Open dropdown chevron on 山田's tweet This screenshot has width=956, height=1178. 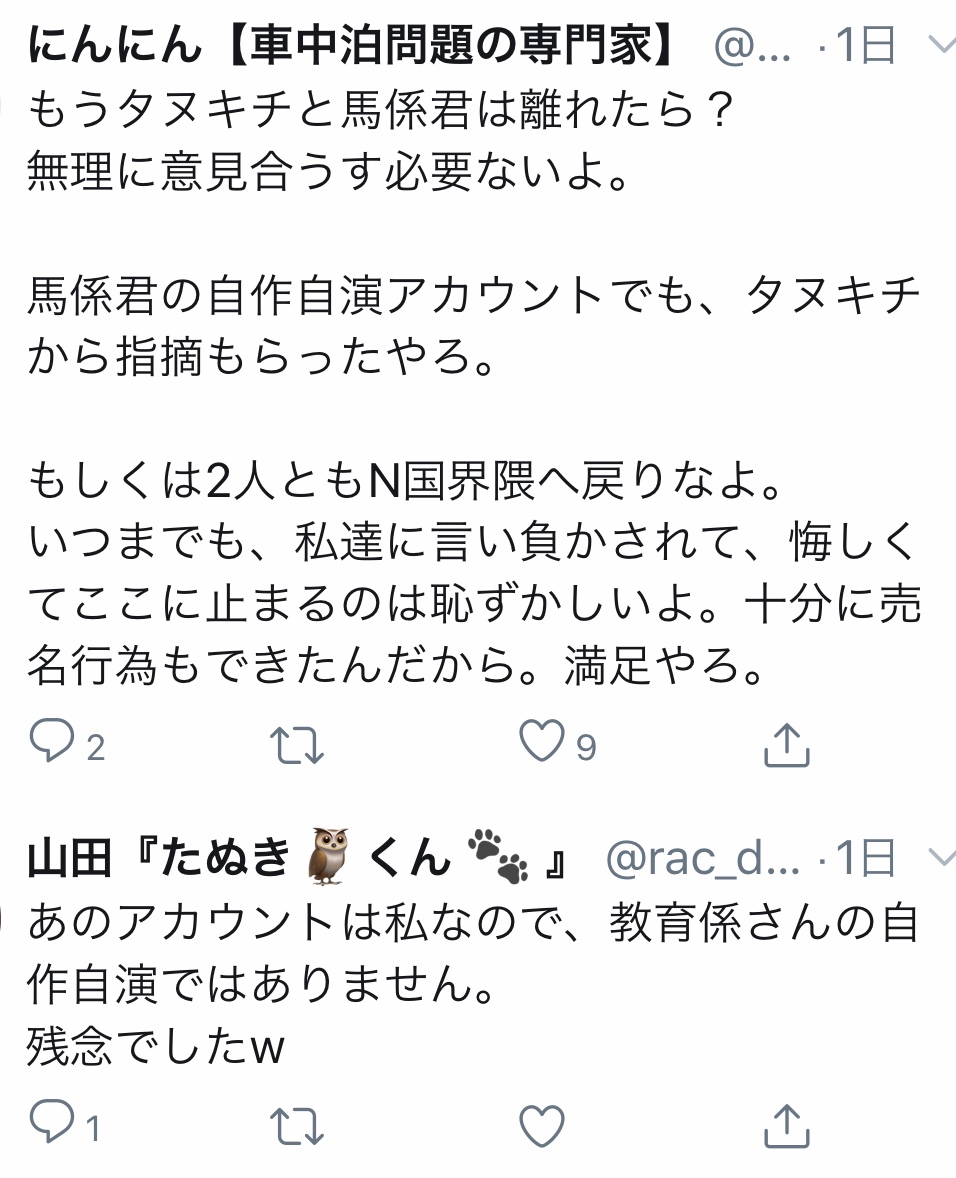(x=940, y=857)
